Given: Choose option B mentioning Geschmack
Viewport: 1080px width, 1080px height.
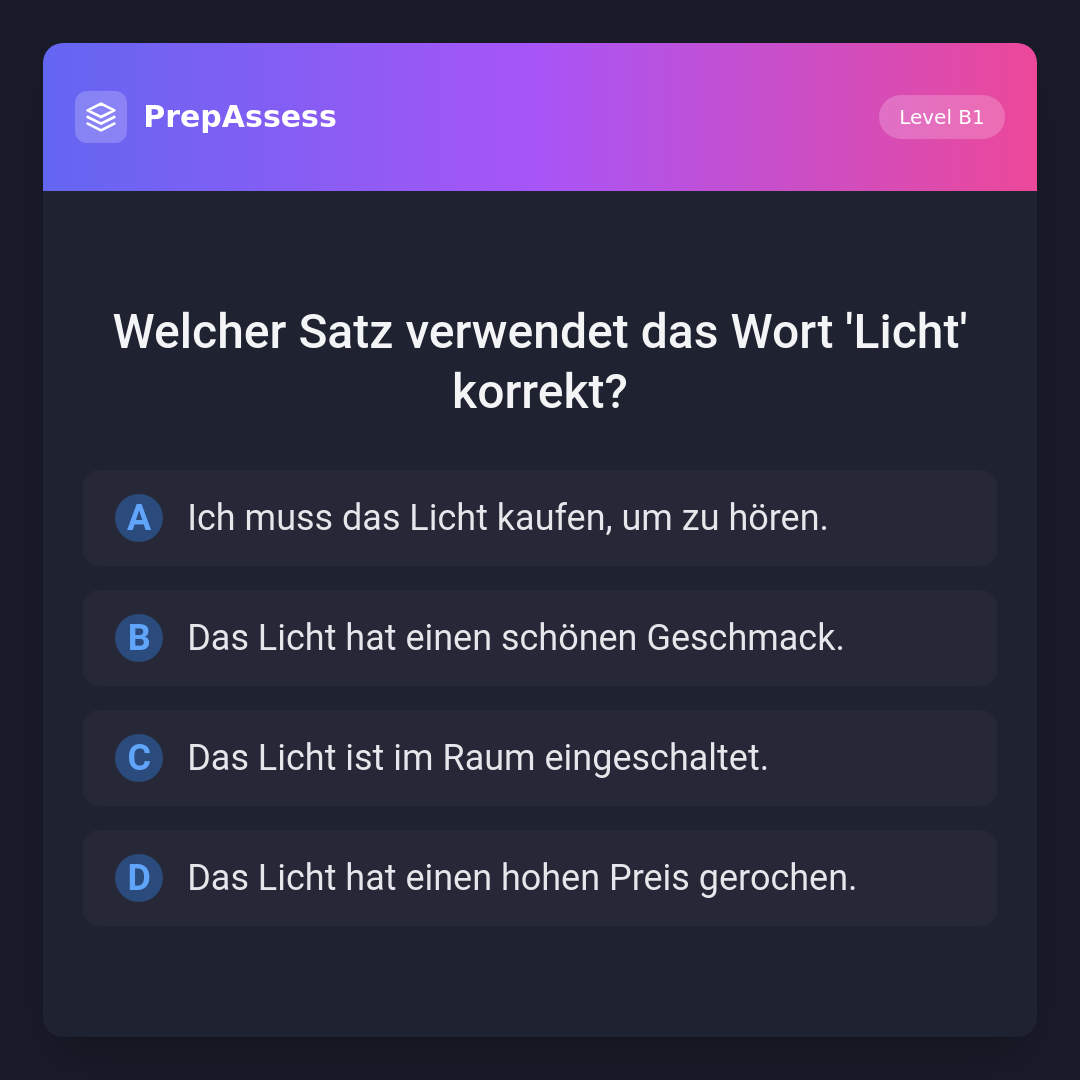Looking at the screenshot, I should pyautogui.click(x=540, y=638).
